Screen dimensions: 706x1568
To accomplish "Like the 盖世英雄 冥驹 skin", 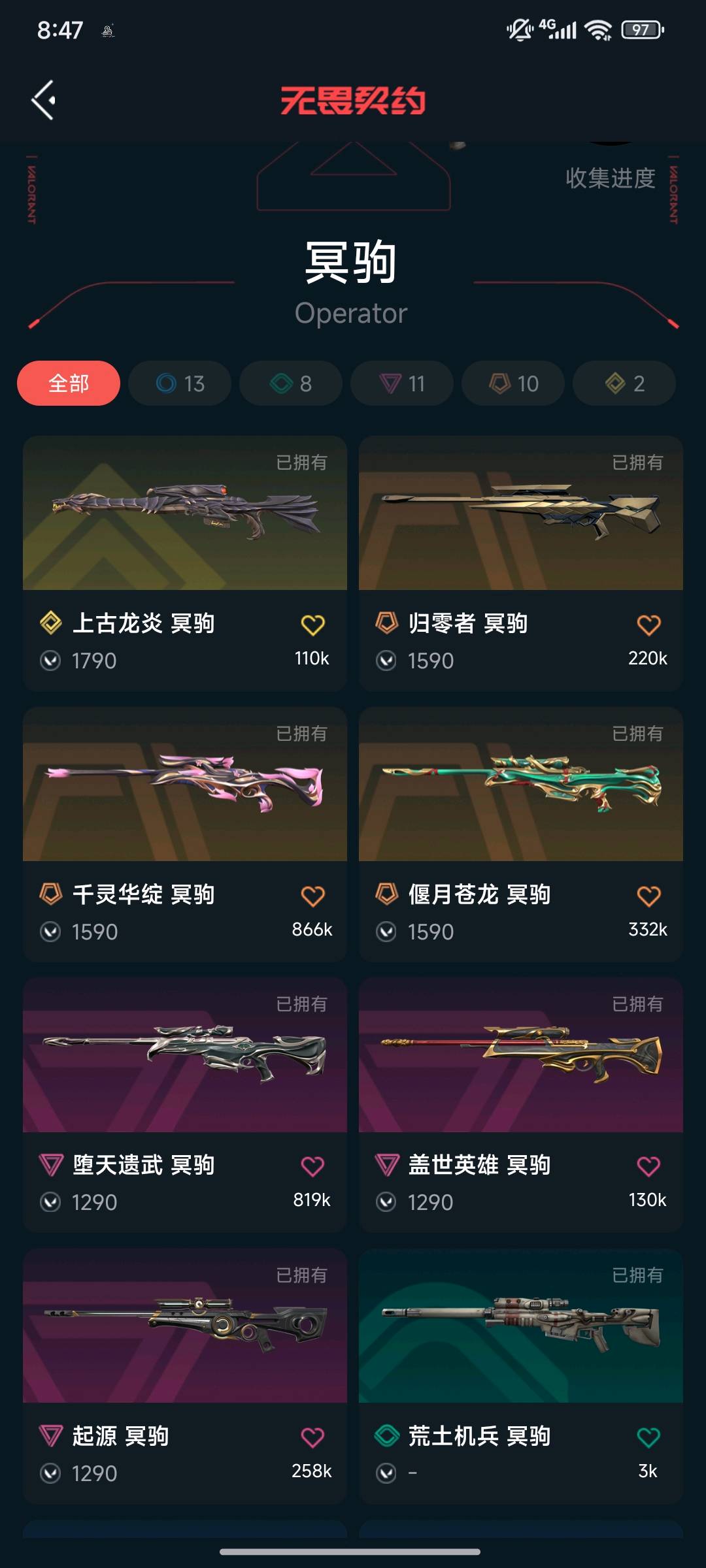I will point(648,1167).
